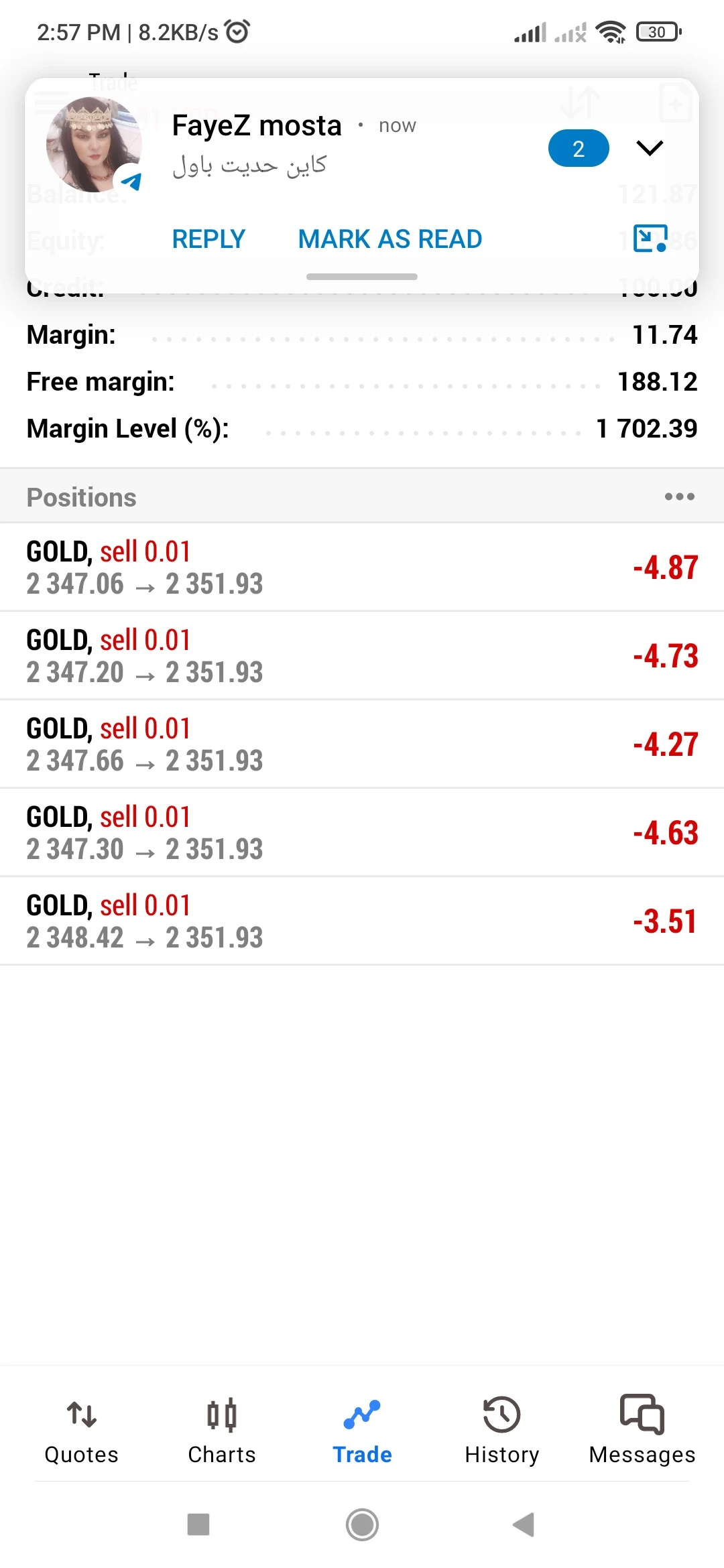Reply to FayeZ mosta's notification
The image size is (724, 1568).
(208, 239)
